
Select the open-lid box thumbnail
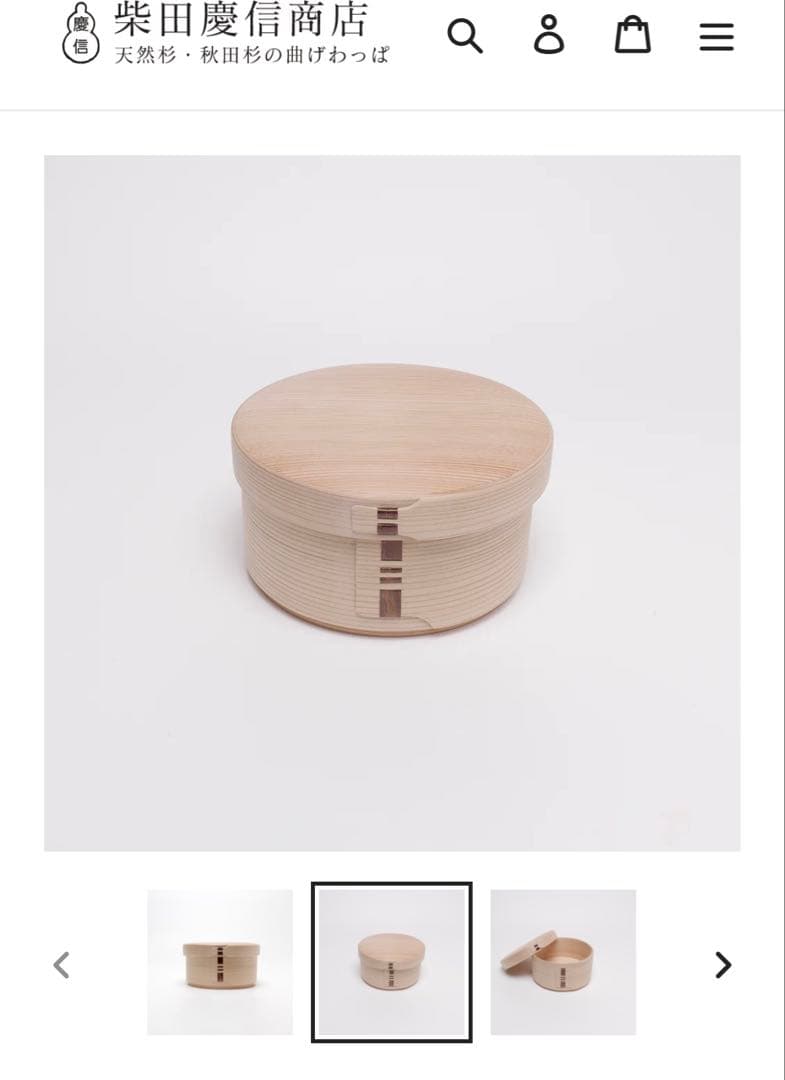tap(563, 962)
